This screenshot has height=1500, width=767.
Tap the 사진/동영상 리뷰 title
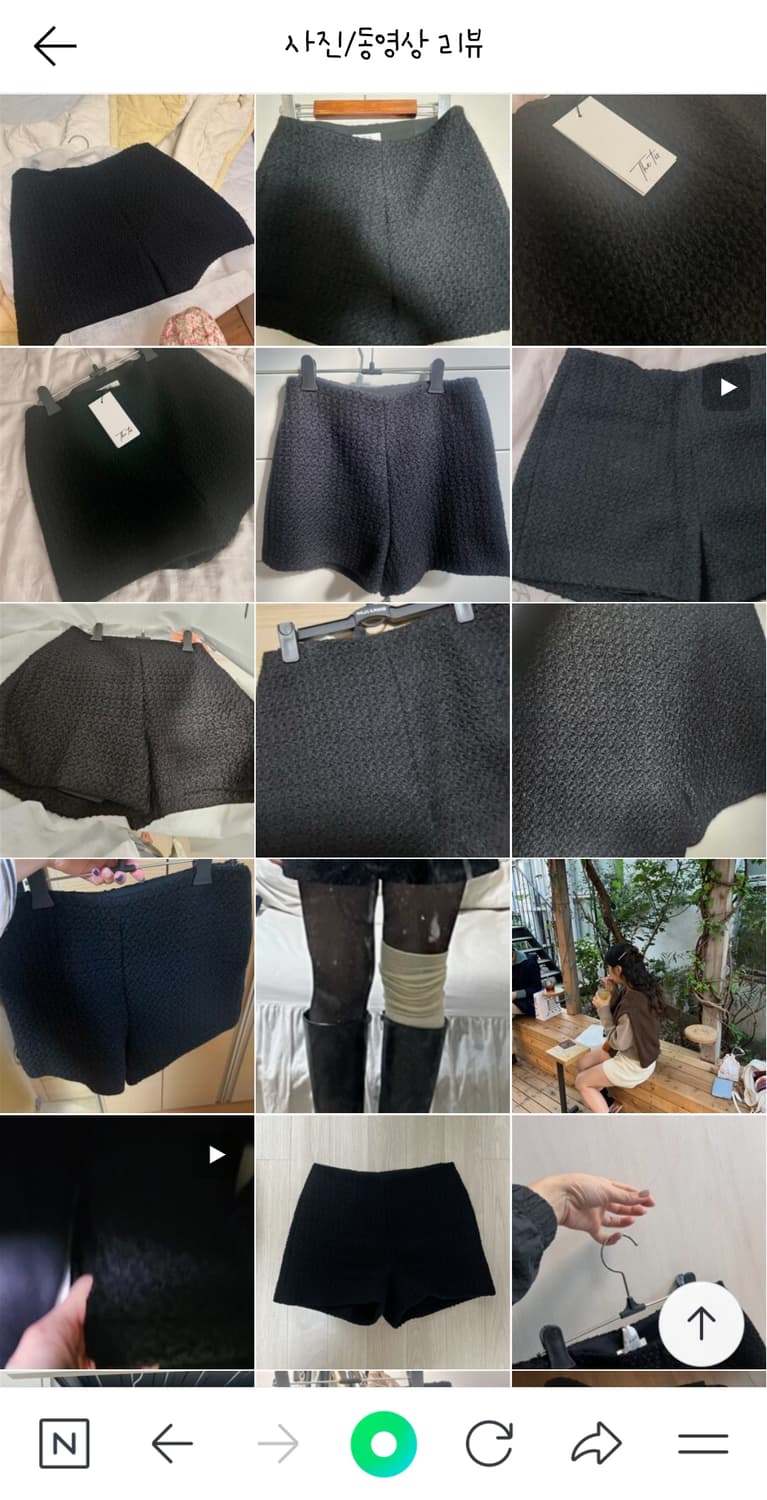pyautogui.click(x=383, y=44)
